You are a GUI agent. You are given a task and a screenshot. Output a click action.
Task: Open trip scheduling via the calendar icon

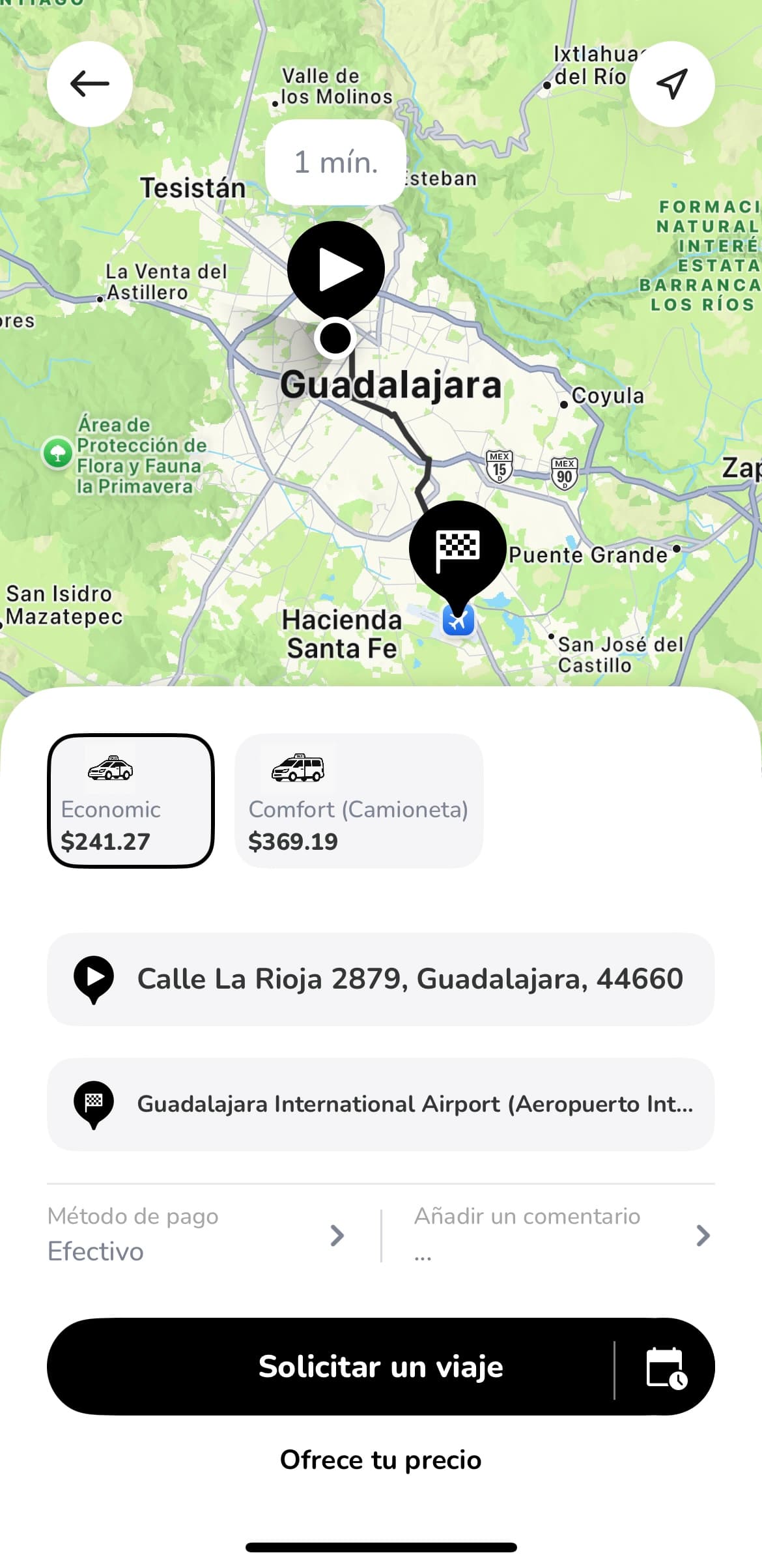coord(666,1367)
